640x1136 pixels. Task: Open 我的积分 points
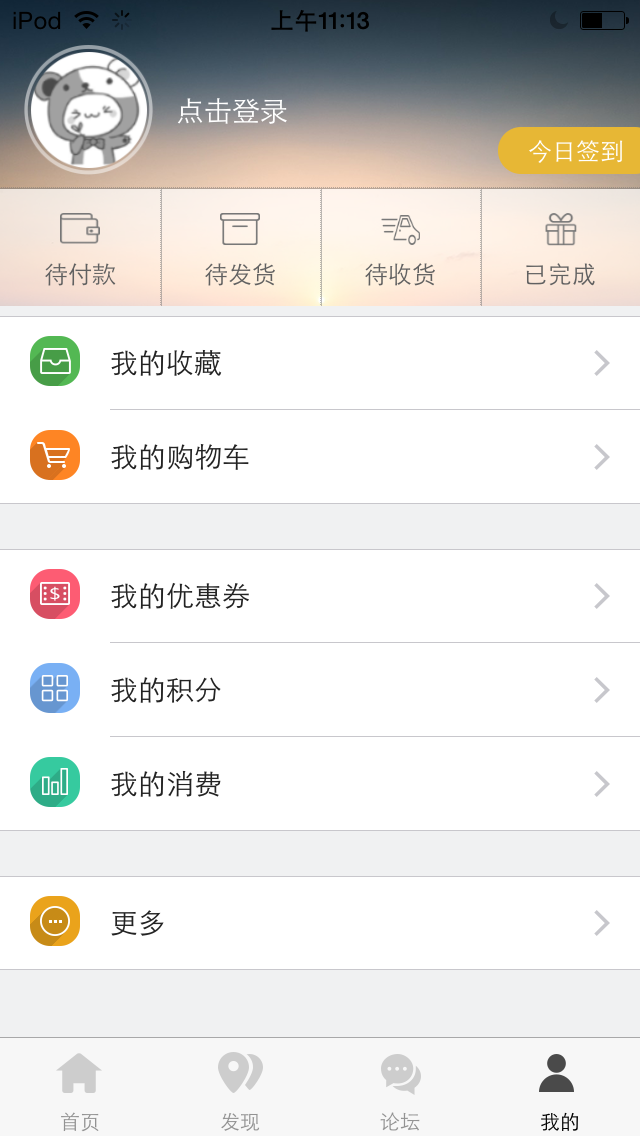[320, 690]
